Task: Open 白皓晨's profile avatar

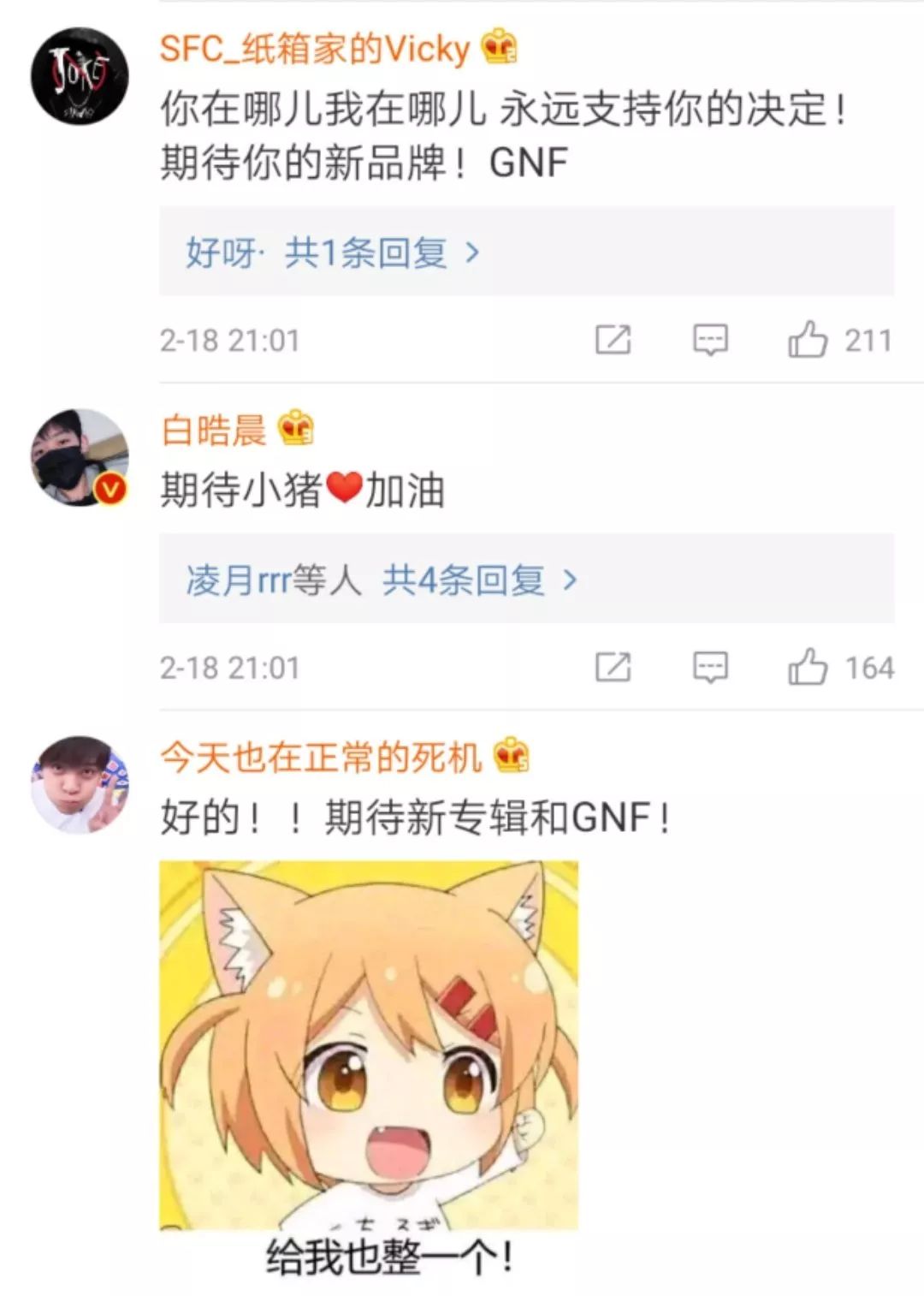Action: [80, 458]
